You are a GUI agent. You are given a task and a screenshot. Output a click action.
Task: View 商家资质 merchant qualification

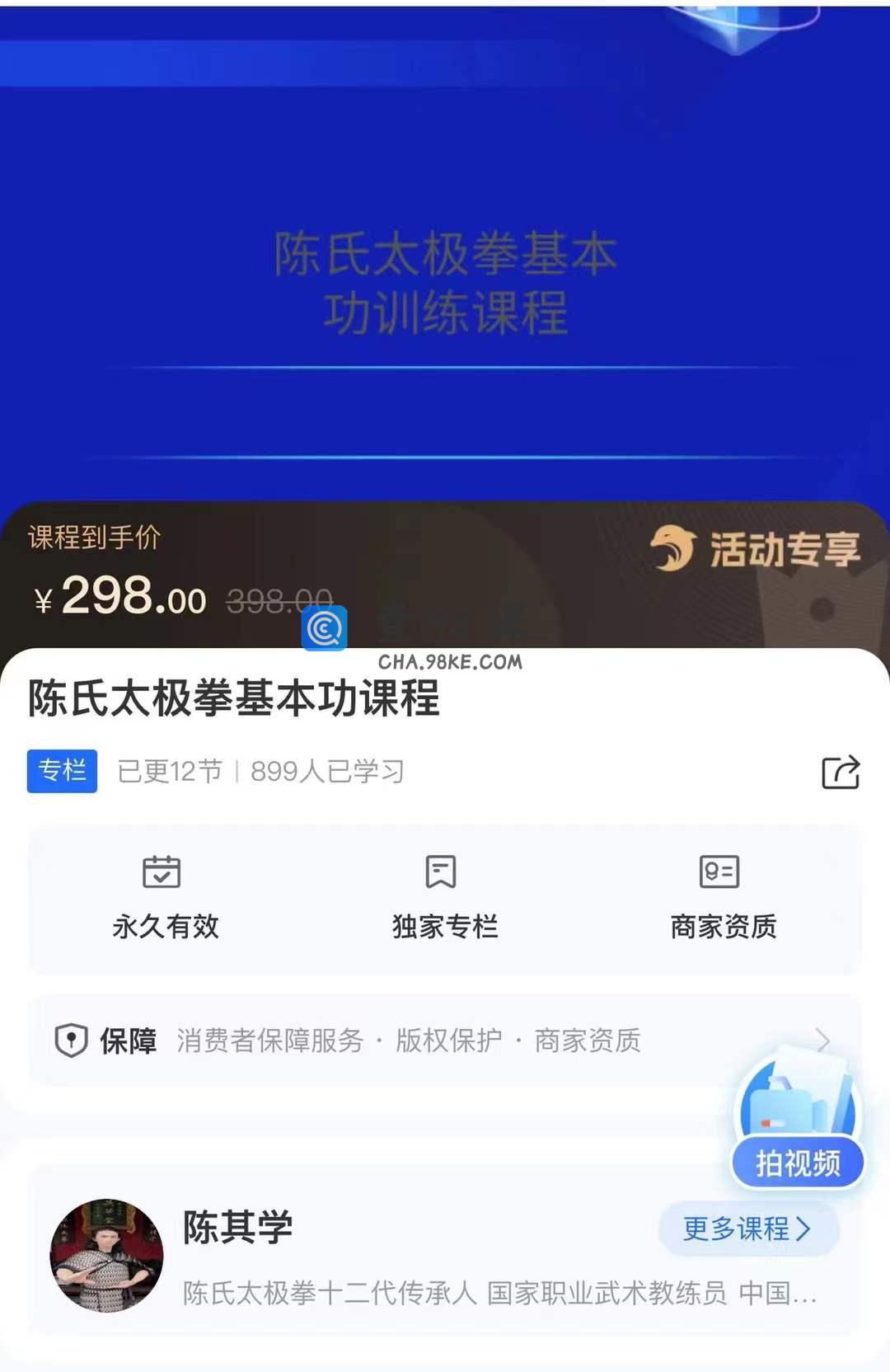[x=723, y=899]
